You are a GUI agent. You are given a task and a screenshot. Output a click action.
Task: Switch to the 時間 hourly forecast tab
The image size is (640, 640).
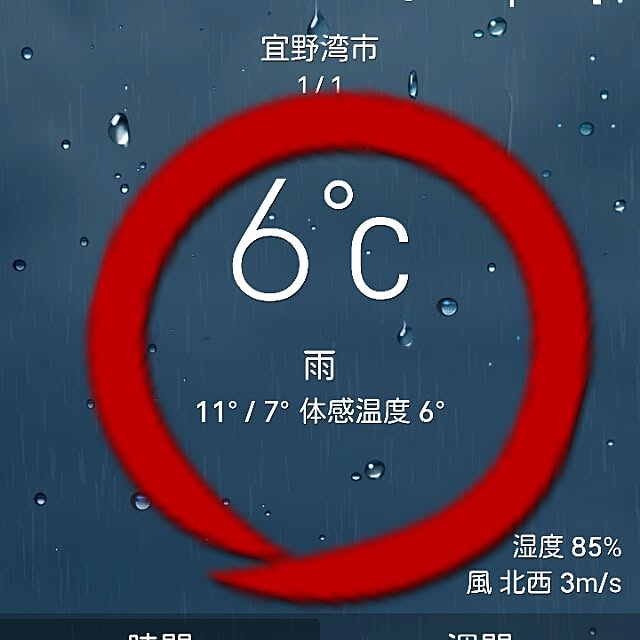(160, 631)
